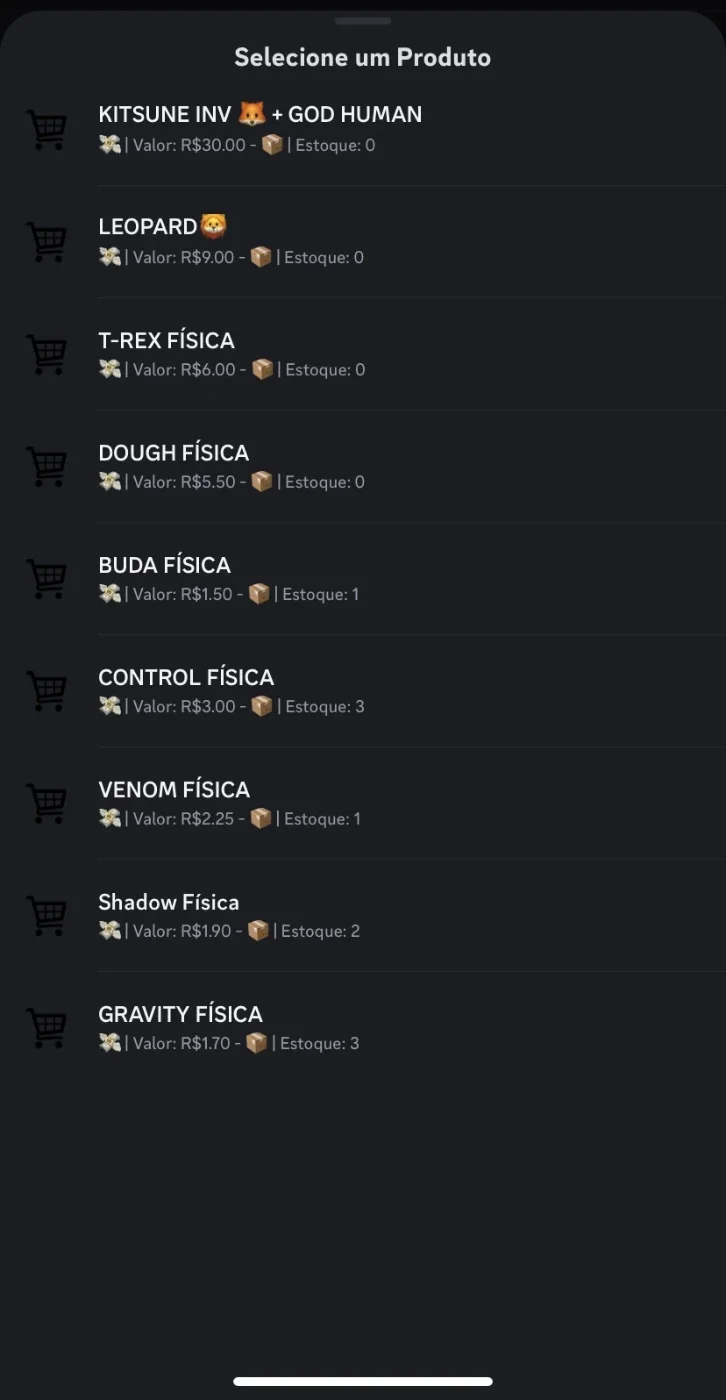
Task: Select T-REX FÍSICA from the list
Action: tap(363, 354)
